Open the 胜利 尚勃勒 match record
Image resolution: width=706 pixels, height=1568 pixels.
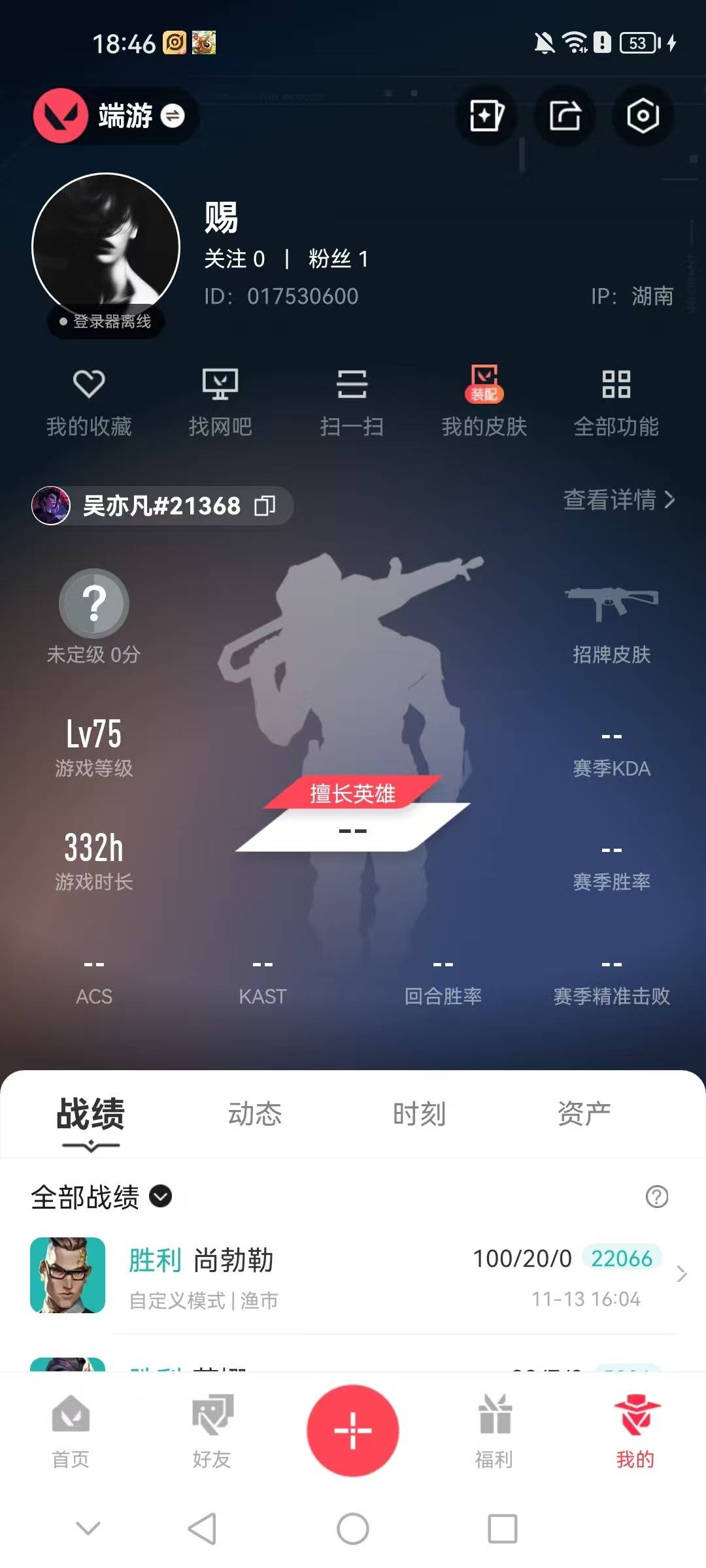(353, 1275)
